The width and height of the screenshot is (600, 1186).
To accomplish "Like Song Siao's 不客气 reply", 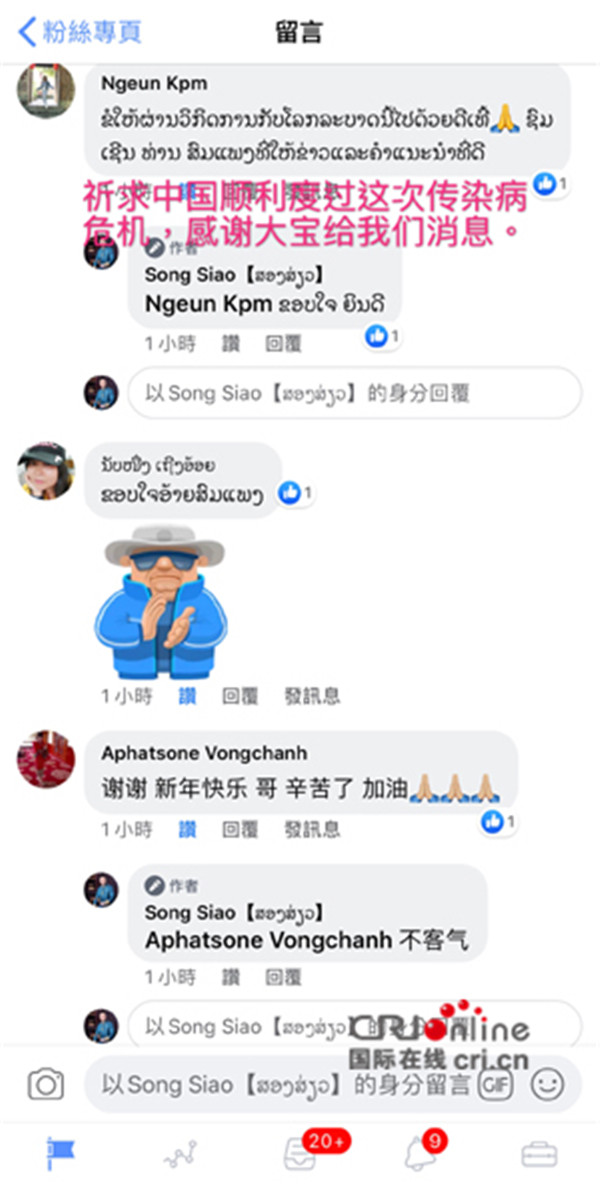I will tap(231, 977).
